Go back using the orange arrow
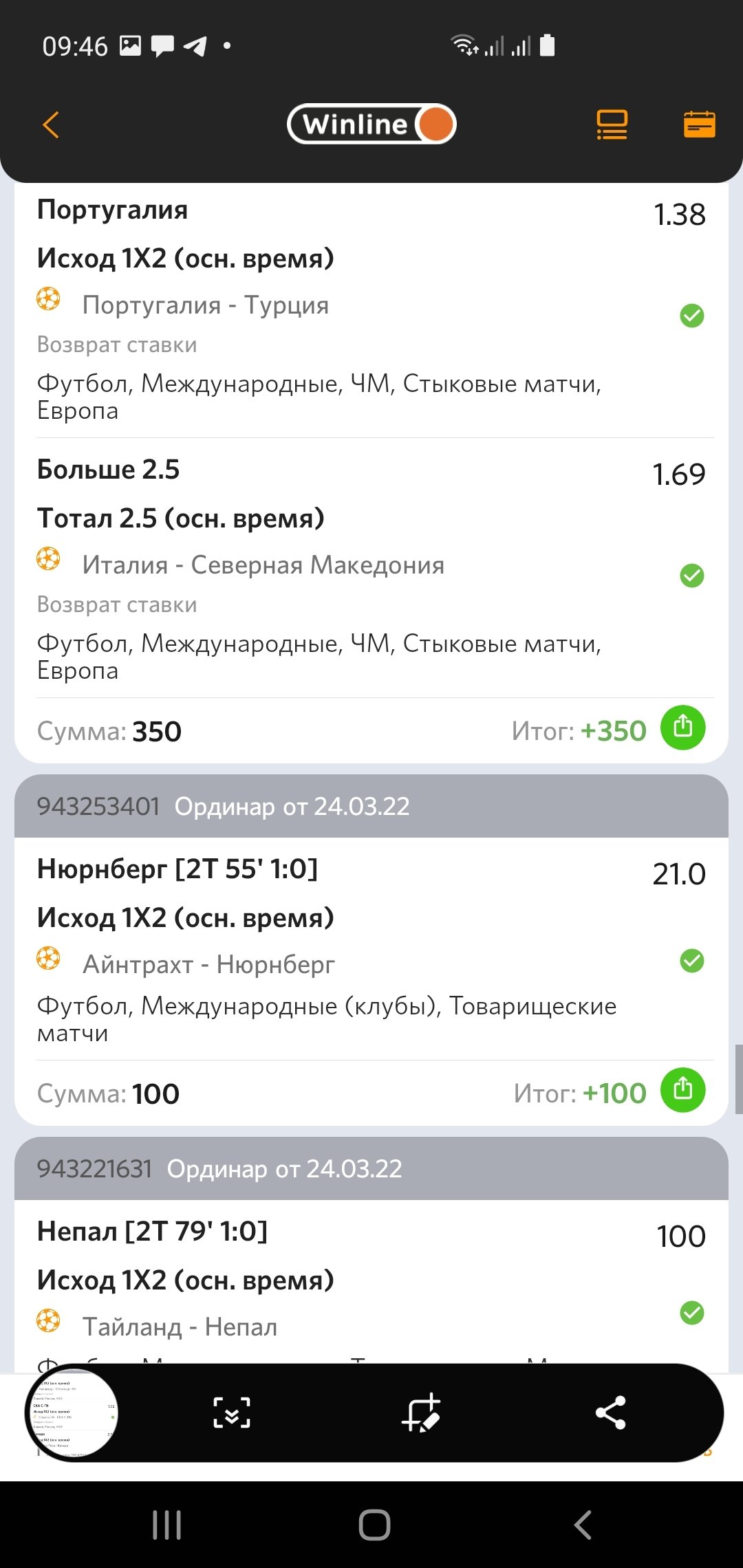This screenshot has width=743, height=1568. pyautogui.click(x=51, y=124)
